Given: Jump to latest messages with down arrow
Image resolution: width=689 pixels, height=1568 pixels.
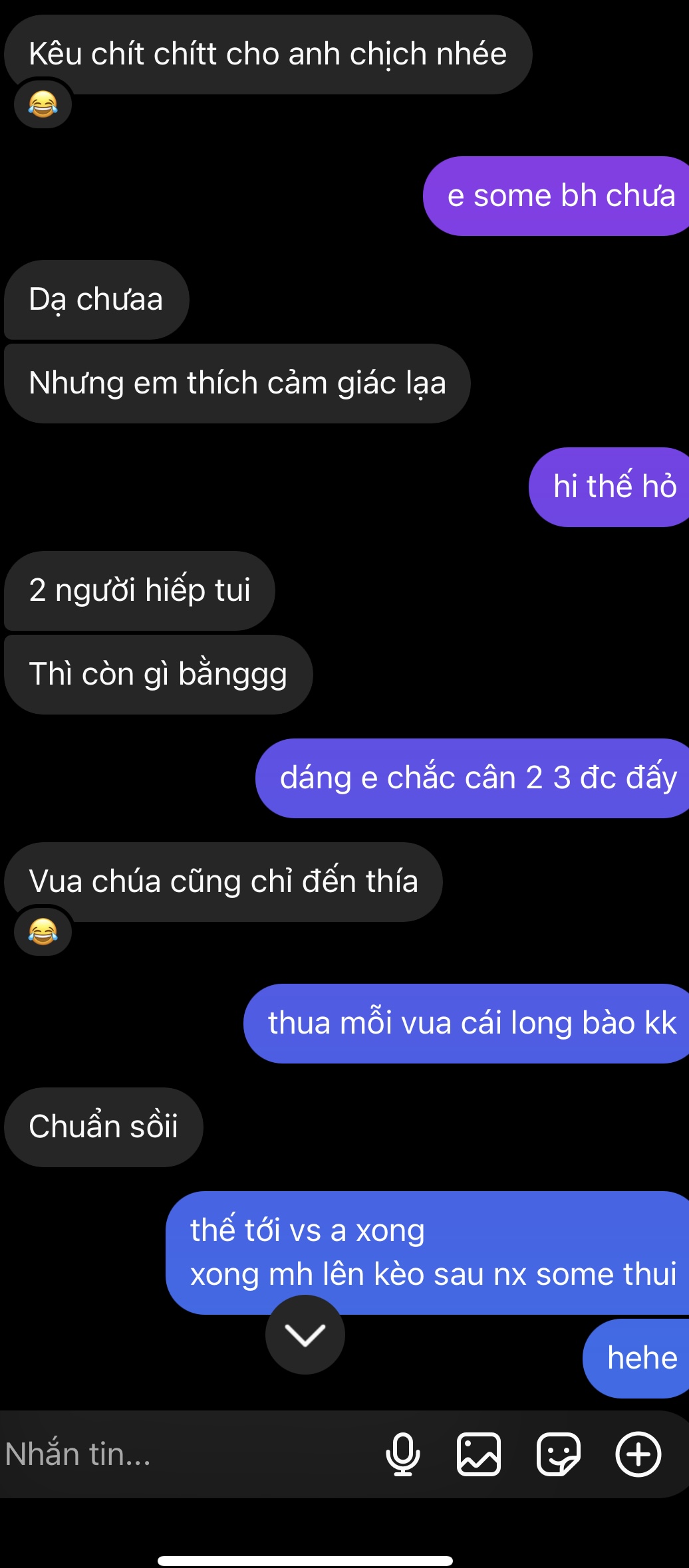Looking at the screenshot, I should (x=305, y=1334).
